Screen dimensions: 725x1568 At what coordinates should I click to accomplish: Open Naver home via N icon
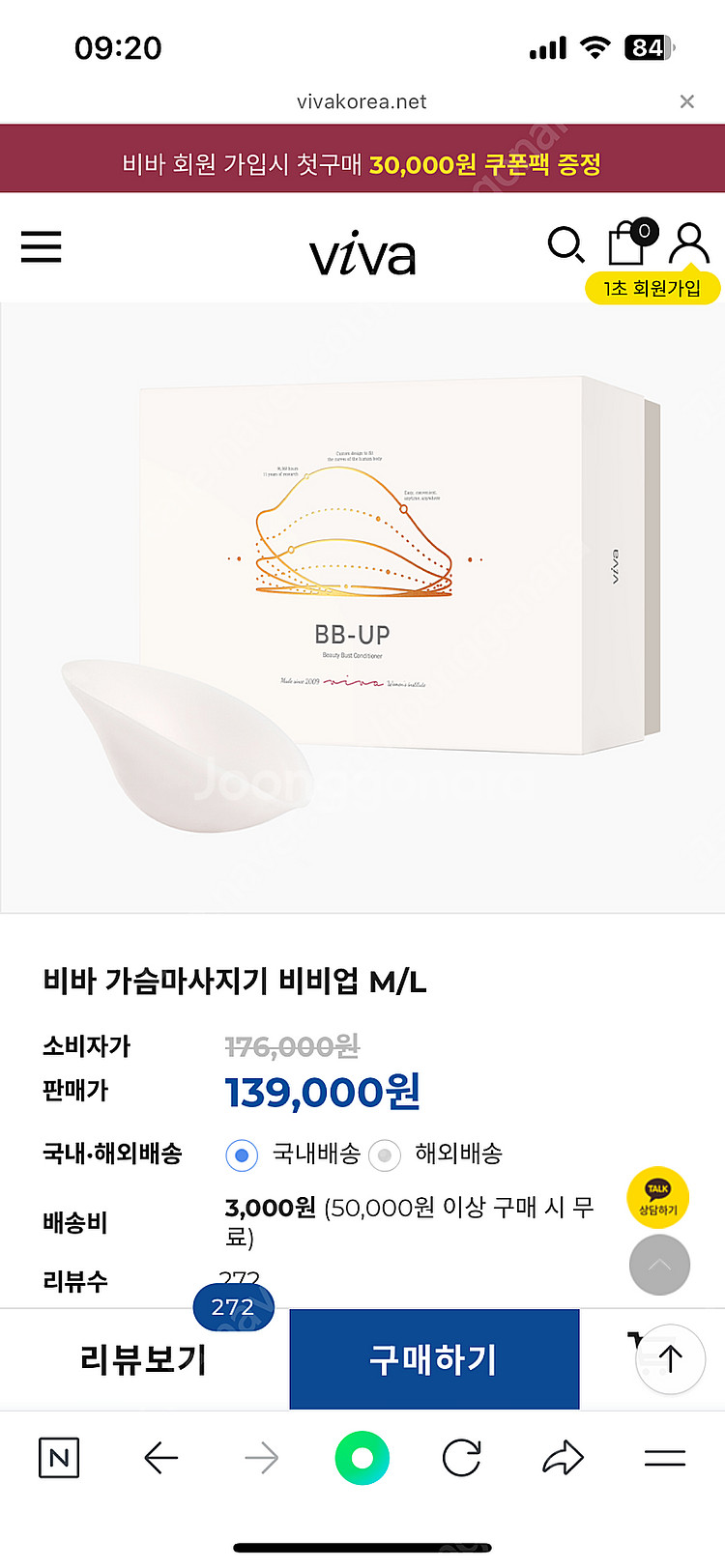[x=59, y=1458]
